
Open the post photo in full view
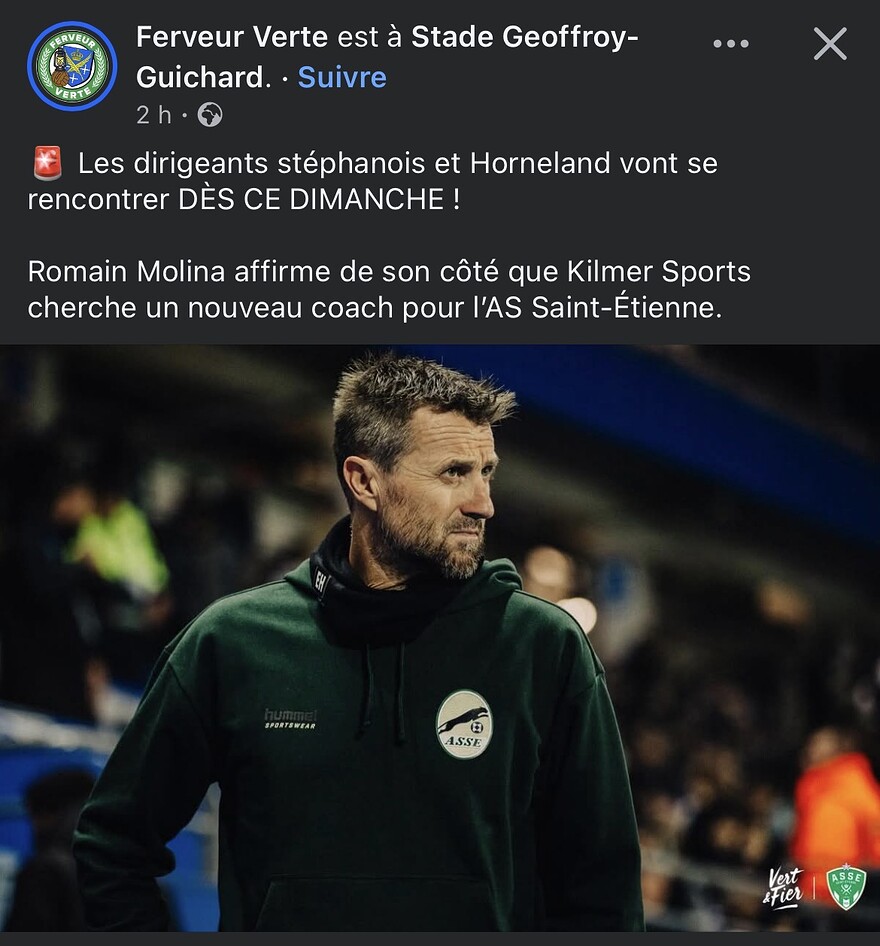[440, 640]
